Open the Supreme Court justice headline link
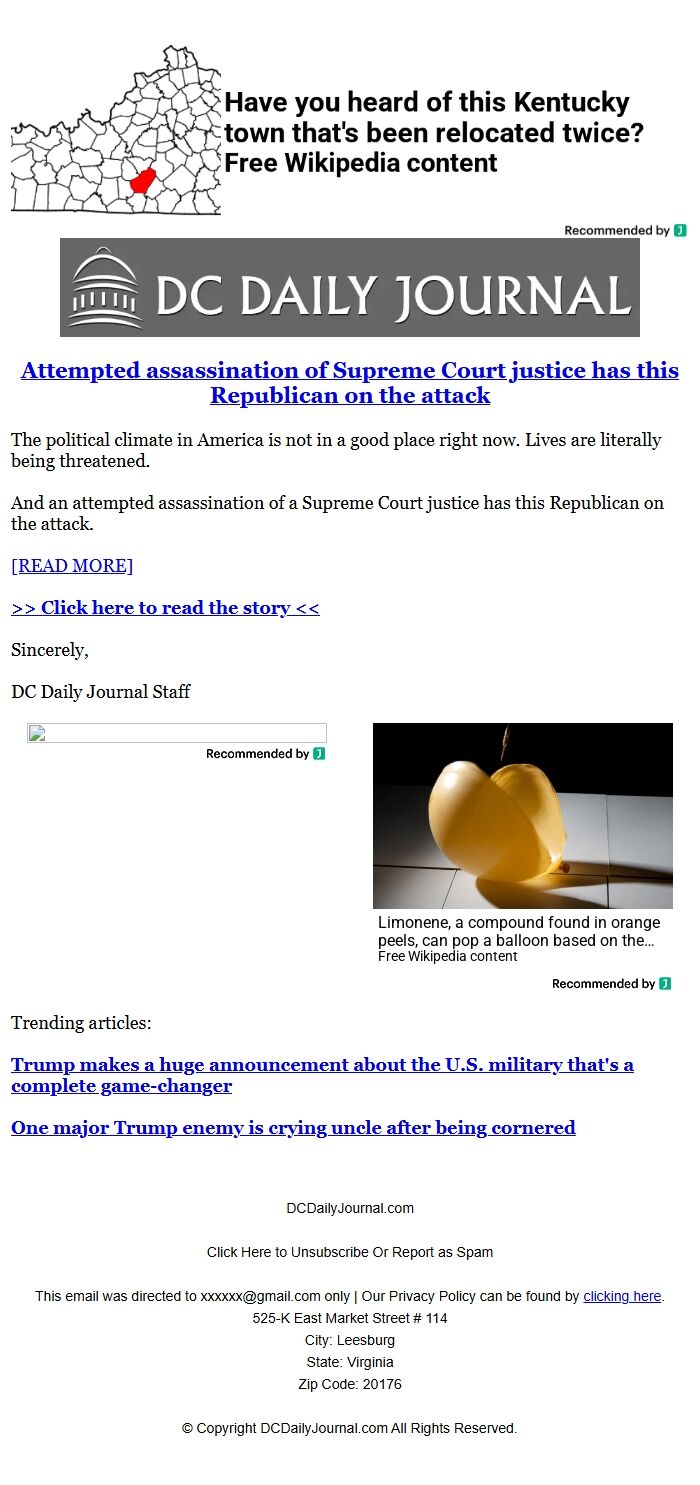Image resolution: width=700 pixels, height=1485 pixels. click(x=349, y=383)
